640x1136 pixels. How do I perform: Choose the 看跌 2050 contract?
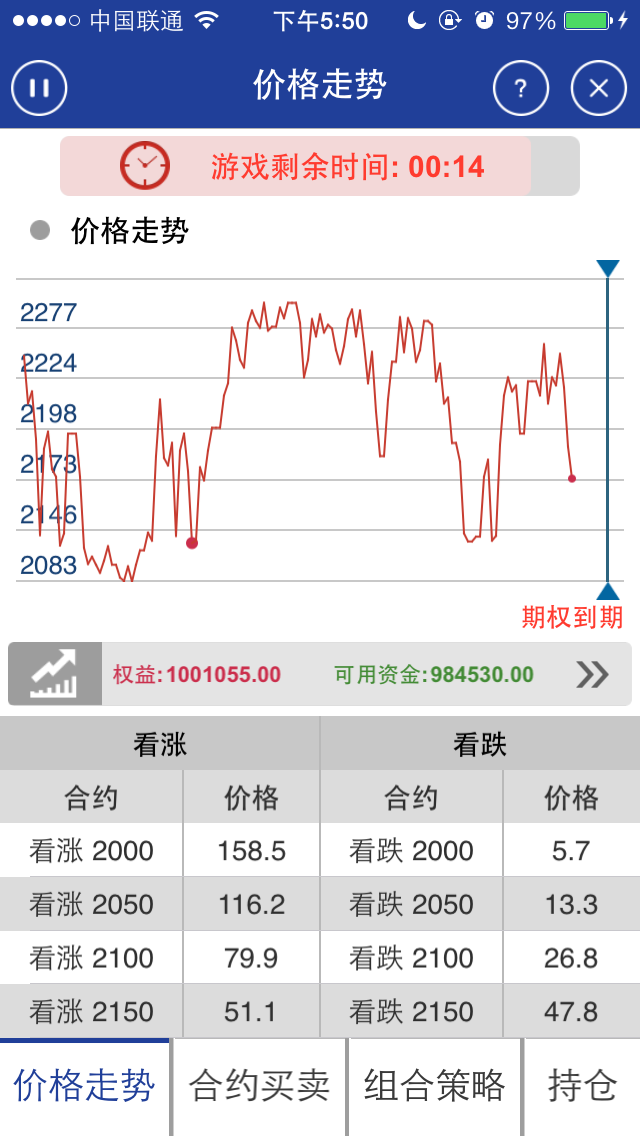coord(411,905)
